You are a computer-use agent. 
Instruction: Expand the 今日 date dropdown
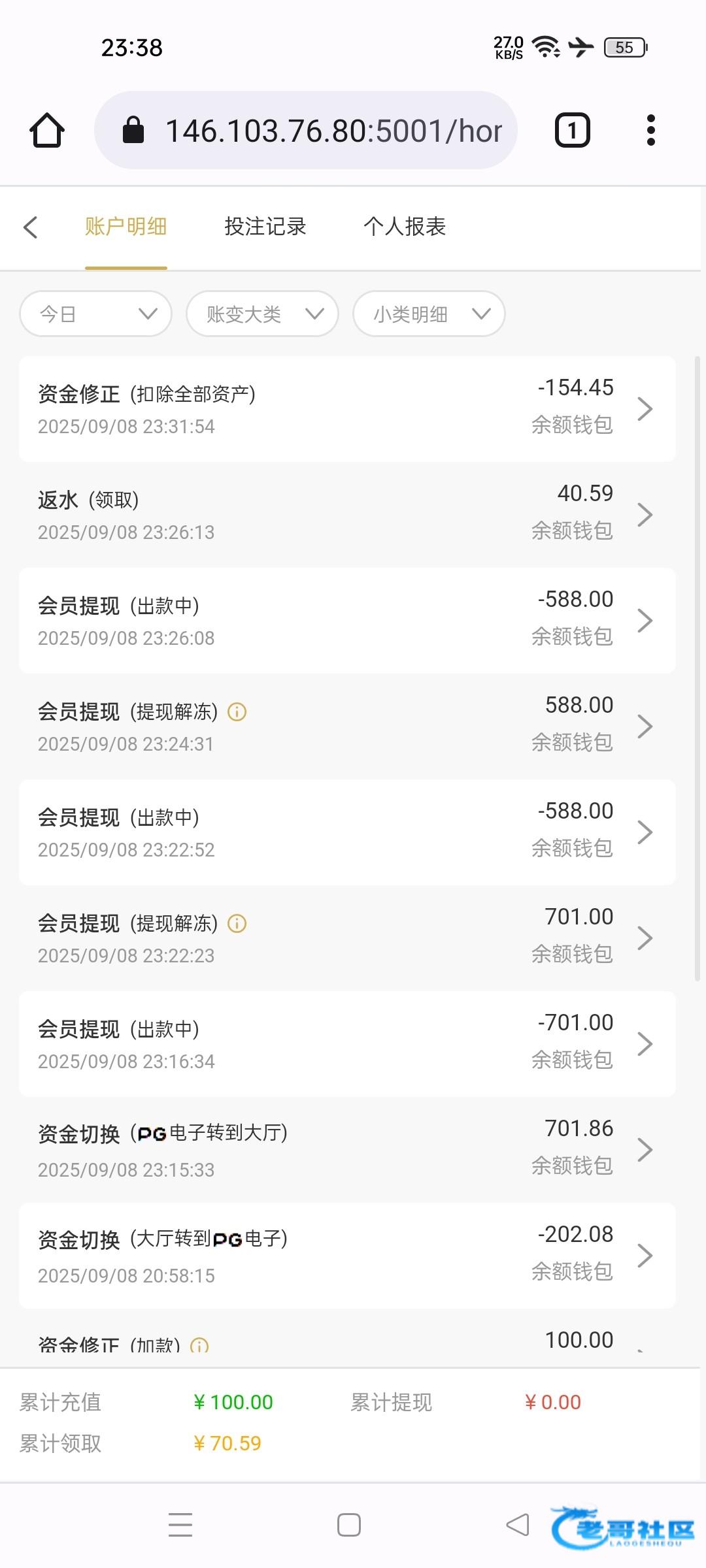tap(96, 314)
